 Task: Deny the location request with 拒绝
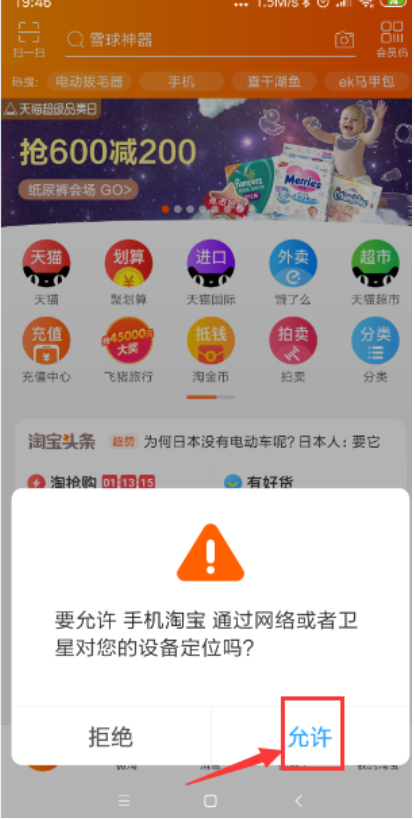point(111,737)
